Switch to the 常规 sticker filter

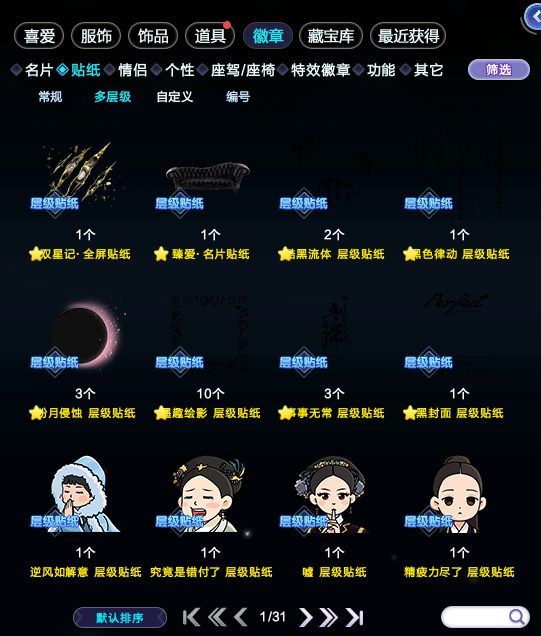click(50, 97)
